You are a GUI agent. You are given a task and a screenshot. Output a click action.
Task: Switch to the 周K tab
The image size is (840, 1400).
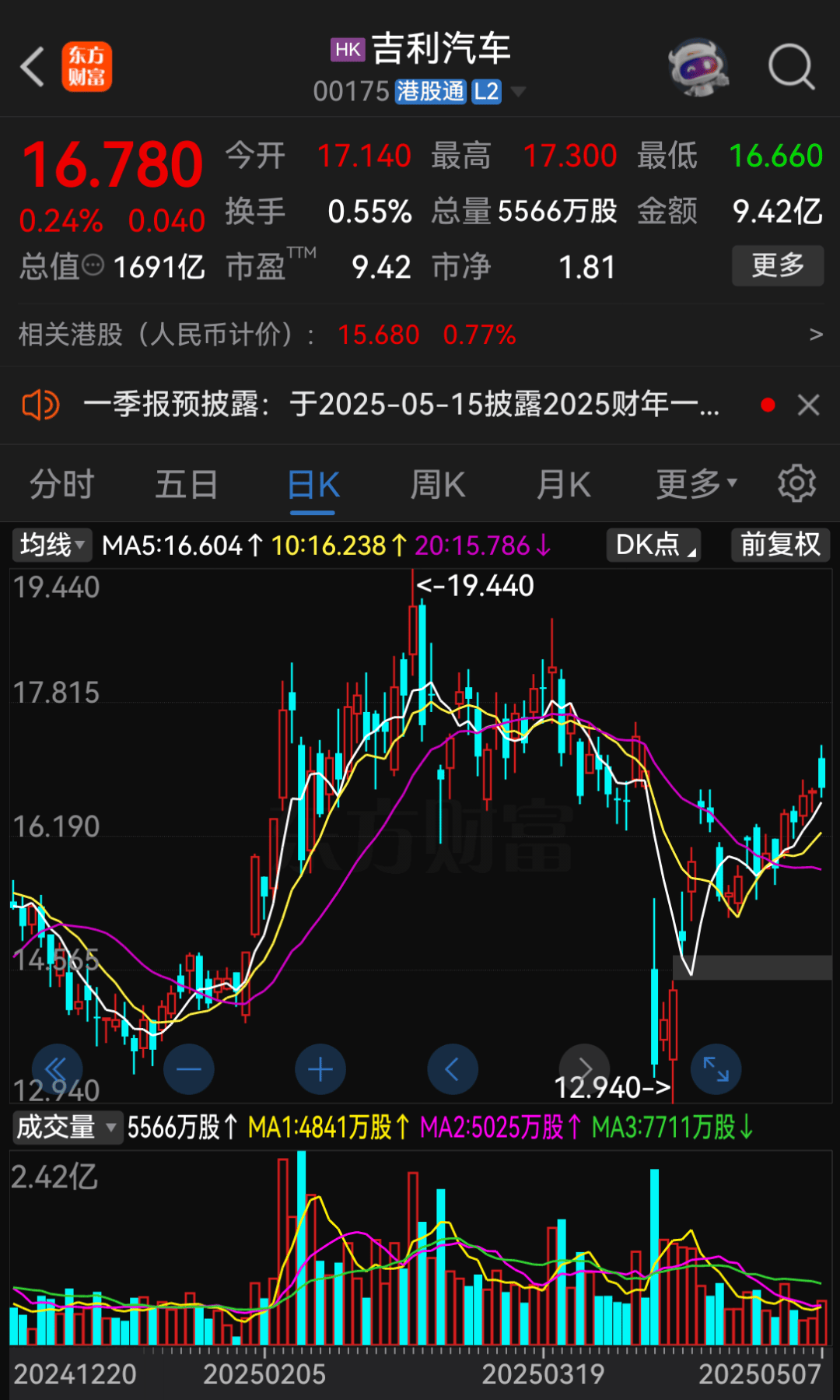click(x=438, y=485)
